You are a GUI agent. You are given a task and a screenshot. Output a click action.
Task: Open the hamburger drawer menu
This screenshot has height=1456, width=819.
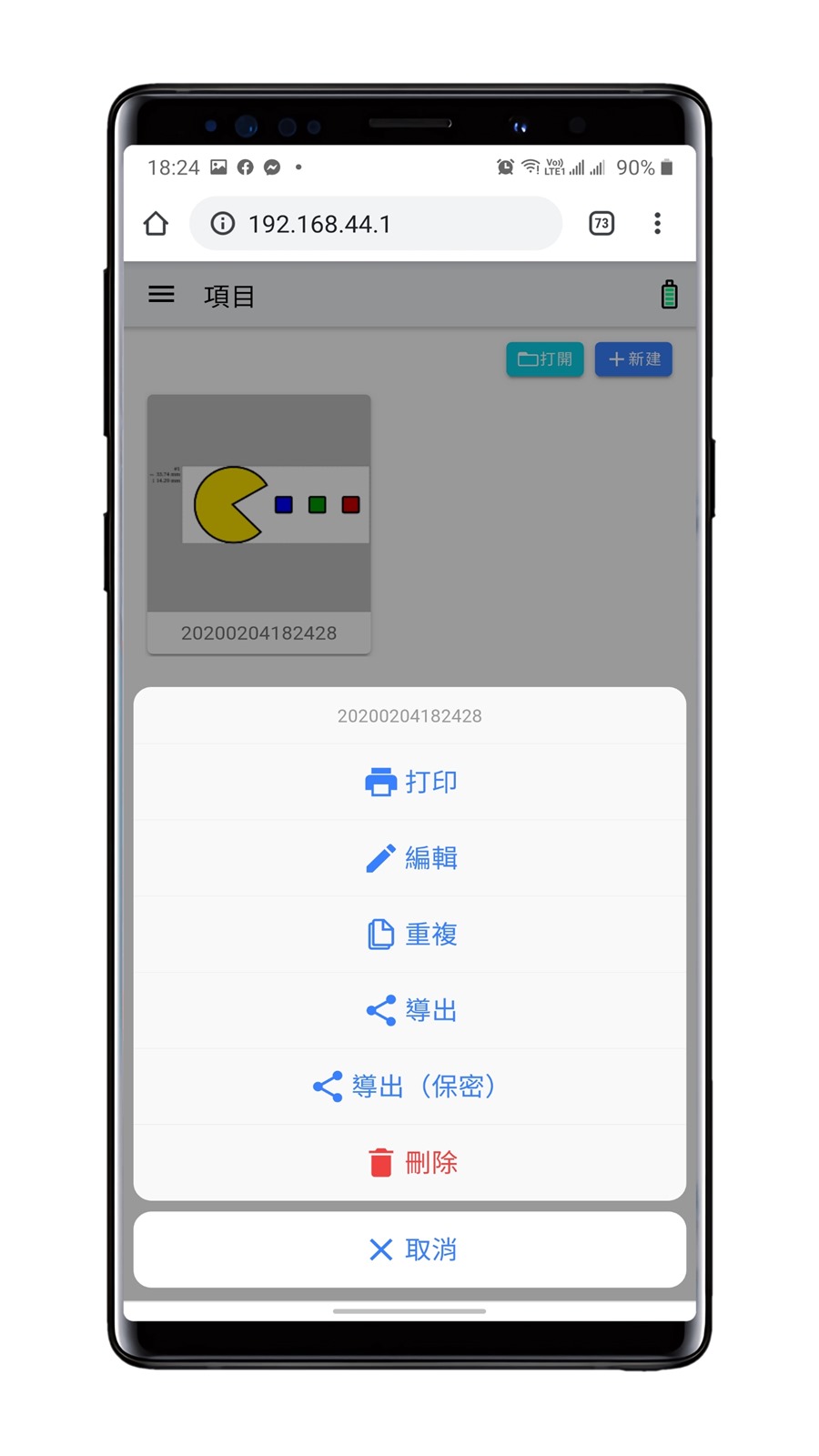(x=161, y=295)
